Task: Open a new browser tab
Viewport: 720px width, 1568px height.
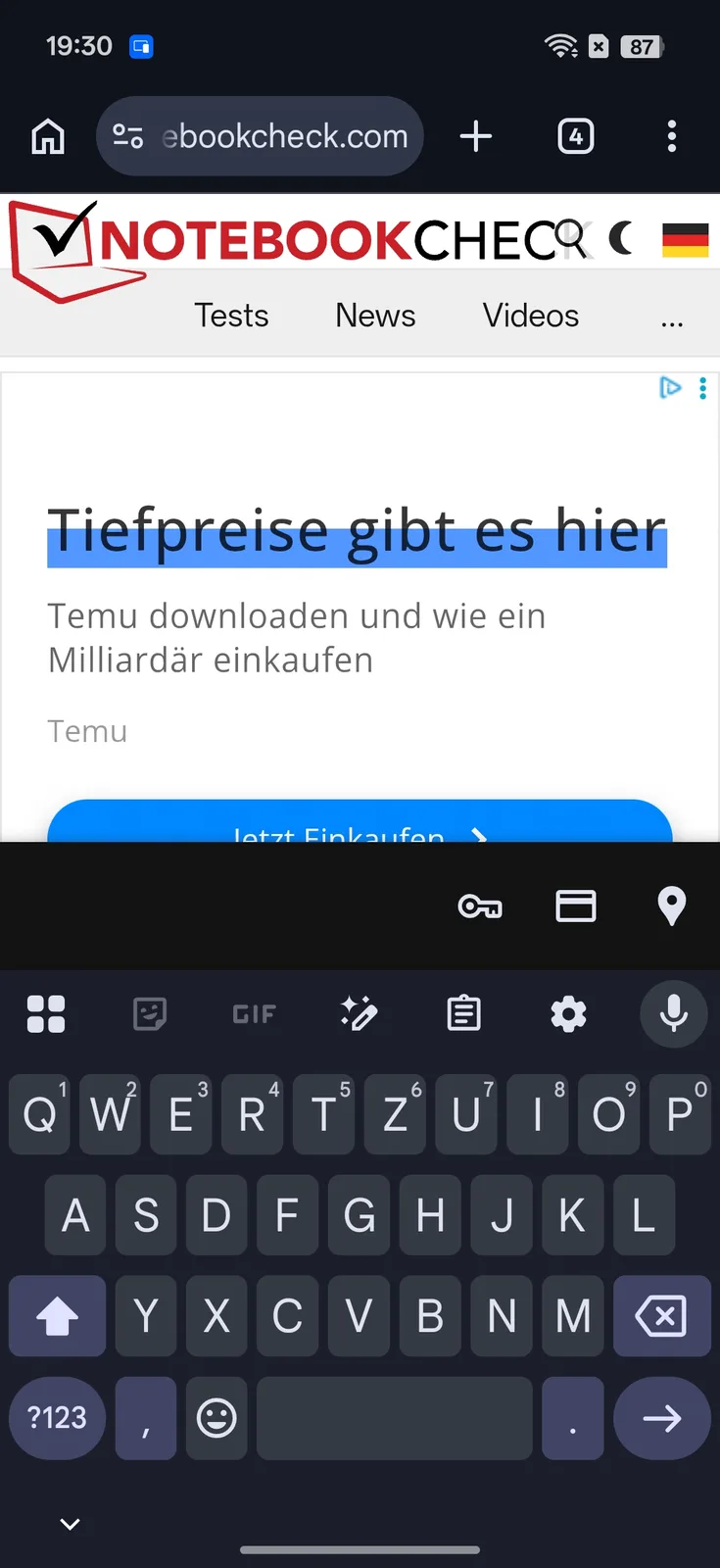Action: pos(476,136)
